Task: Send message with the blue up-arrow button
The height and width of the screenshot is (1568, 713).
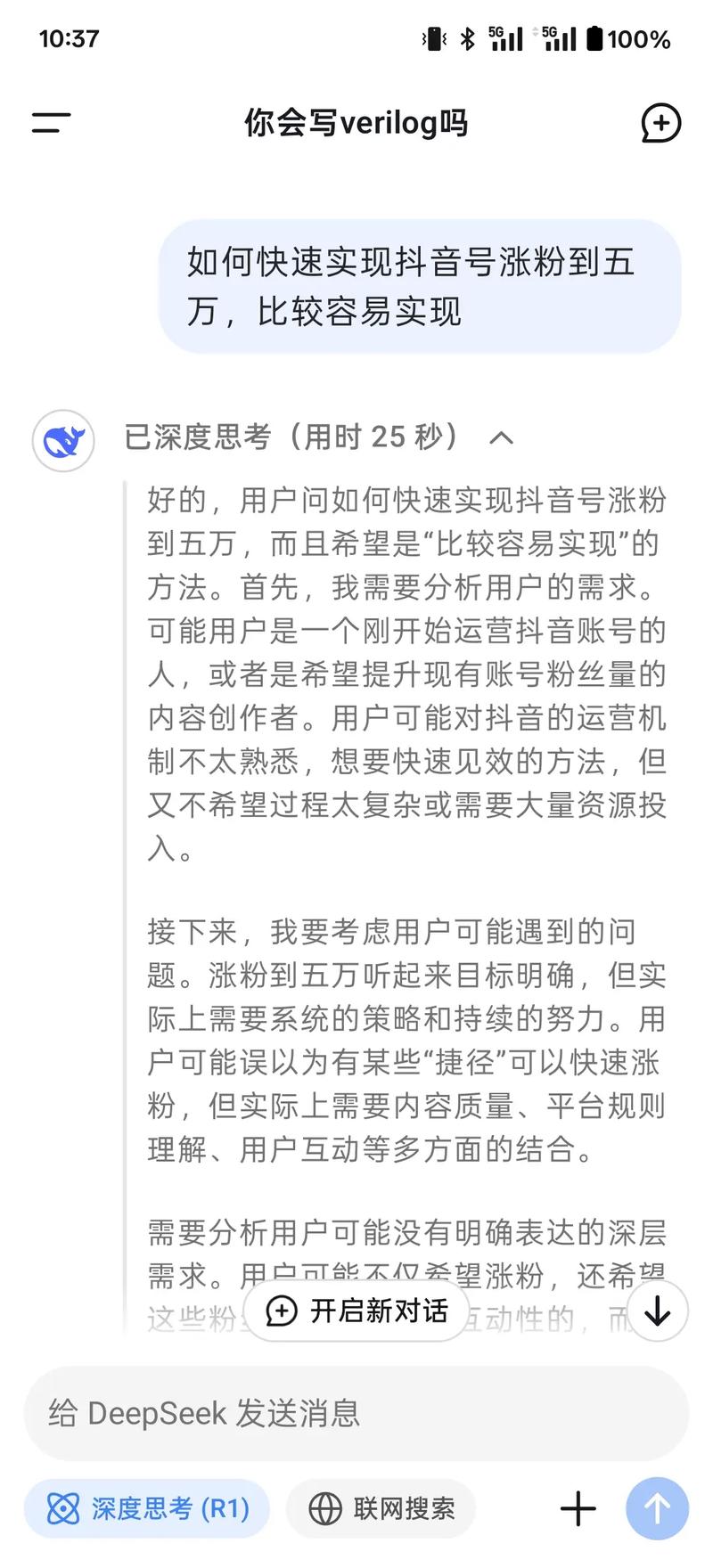Action: tap(656, 1509)
